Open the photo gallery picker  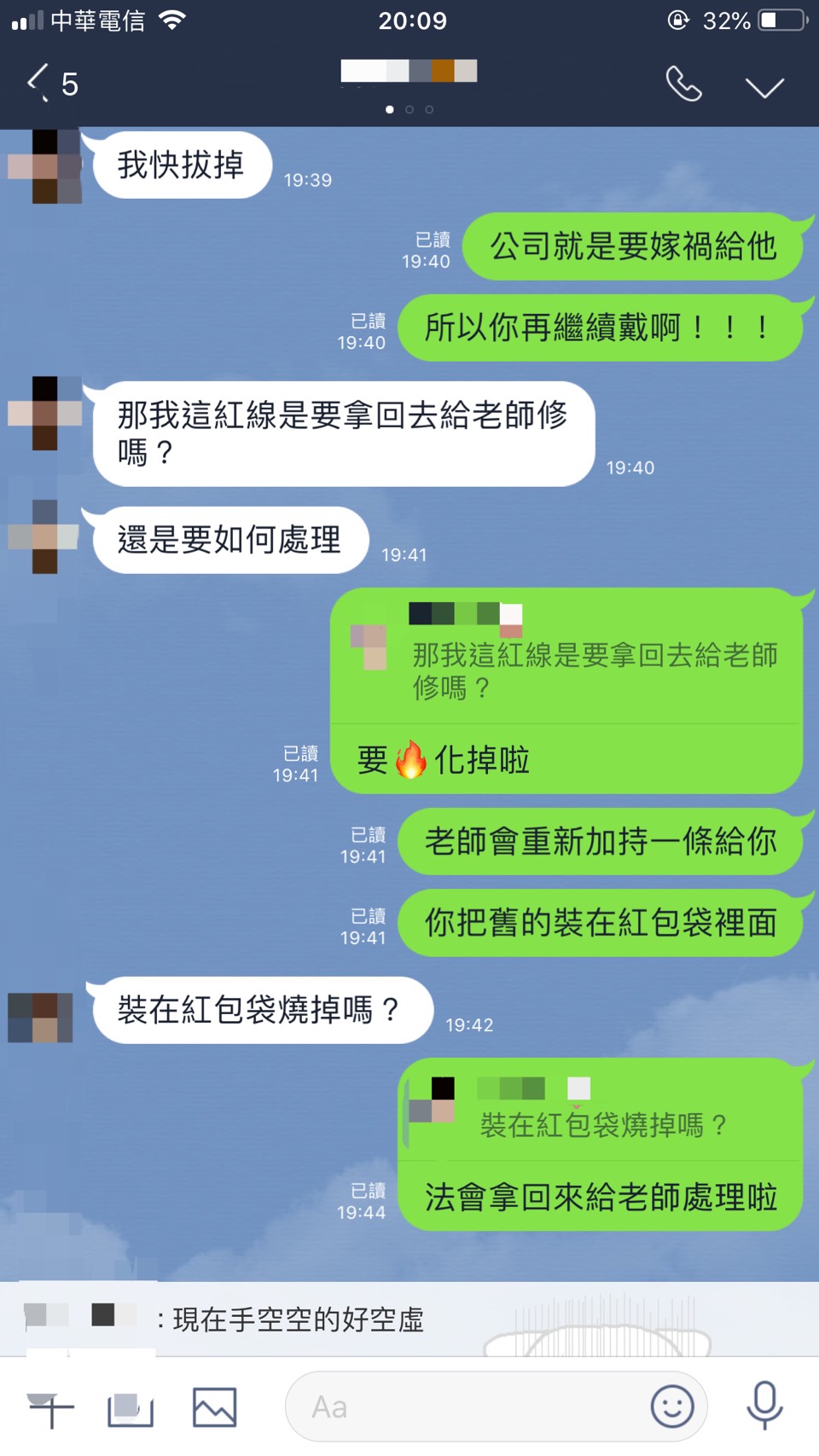pyautogui.click(x=214, y=1408)
